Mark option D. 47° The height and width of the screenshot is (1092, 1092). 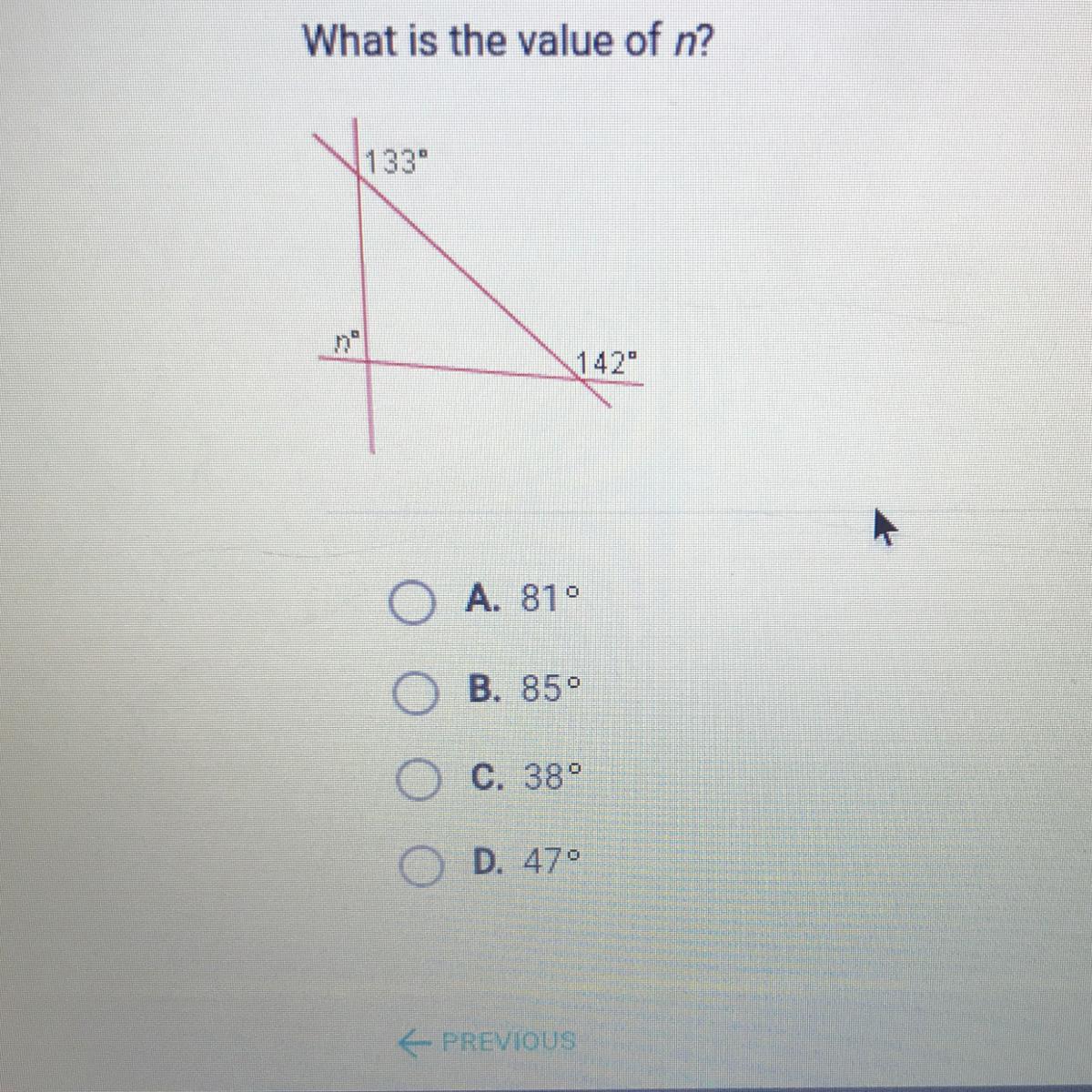(x=419, y=865)
